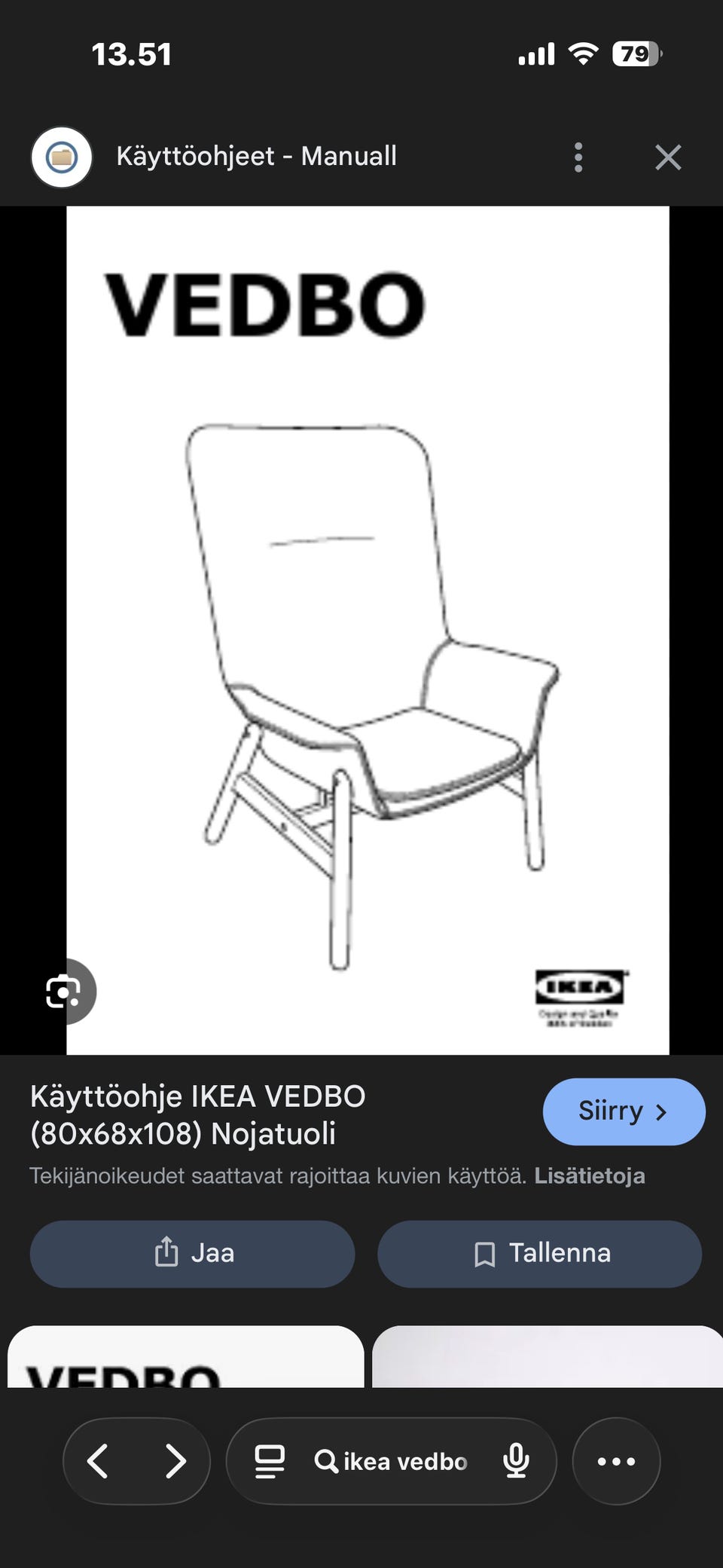Tap the Siirry chevron button
Image resolution: width=723 pixels, height=1568 pixels.
point(662,1111)
